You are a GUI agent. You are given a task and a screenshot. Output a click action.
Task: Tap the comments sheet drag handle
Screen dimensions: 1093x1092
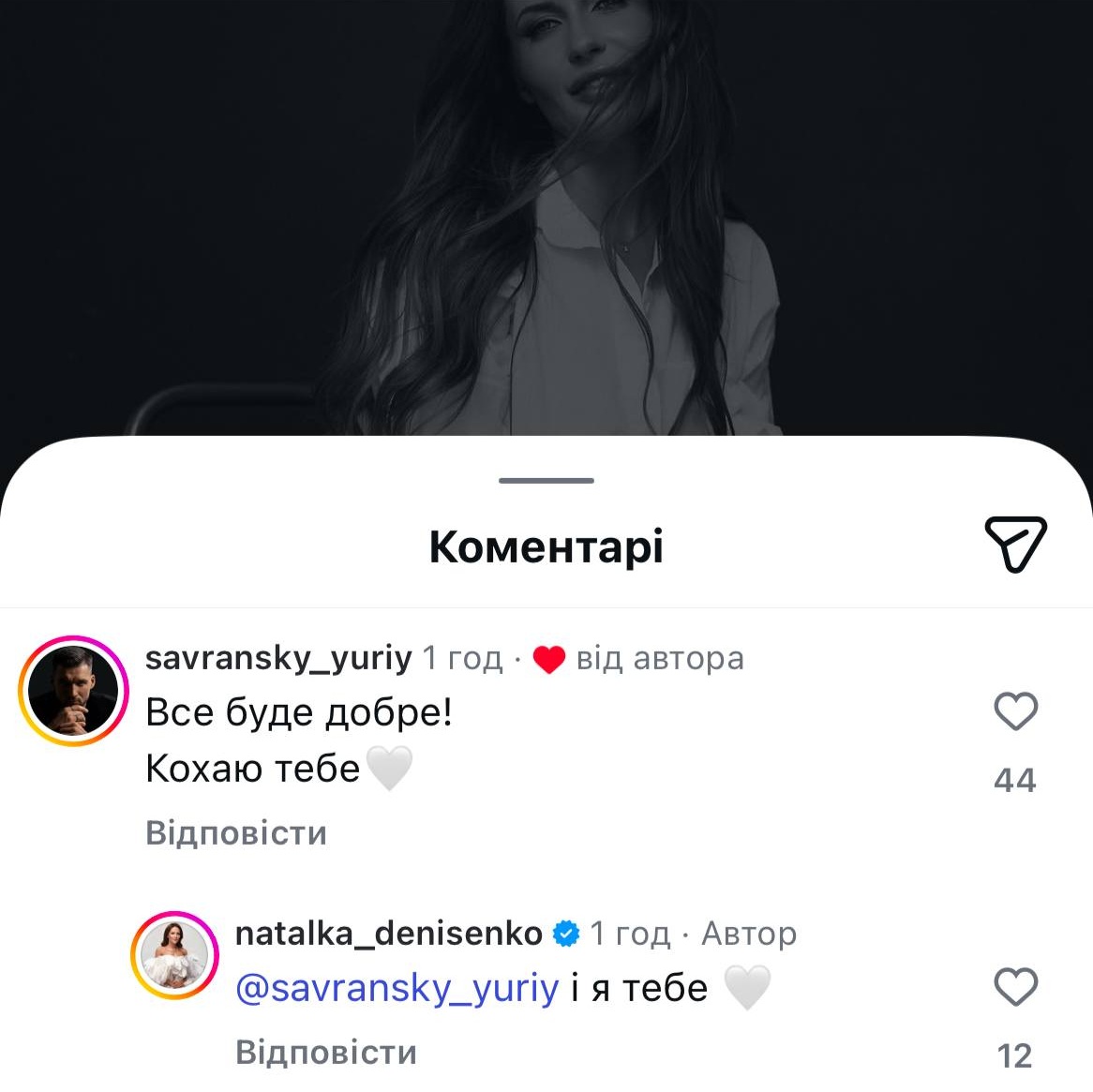546,481
